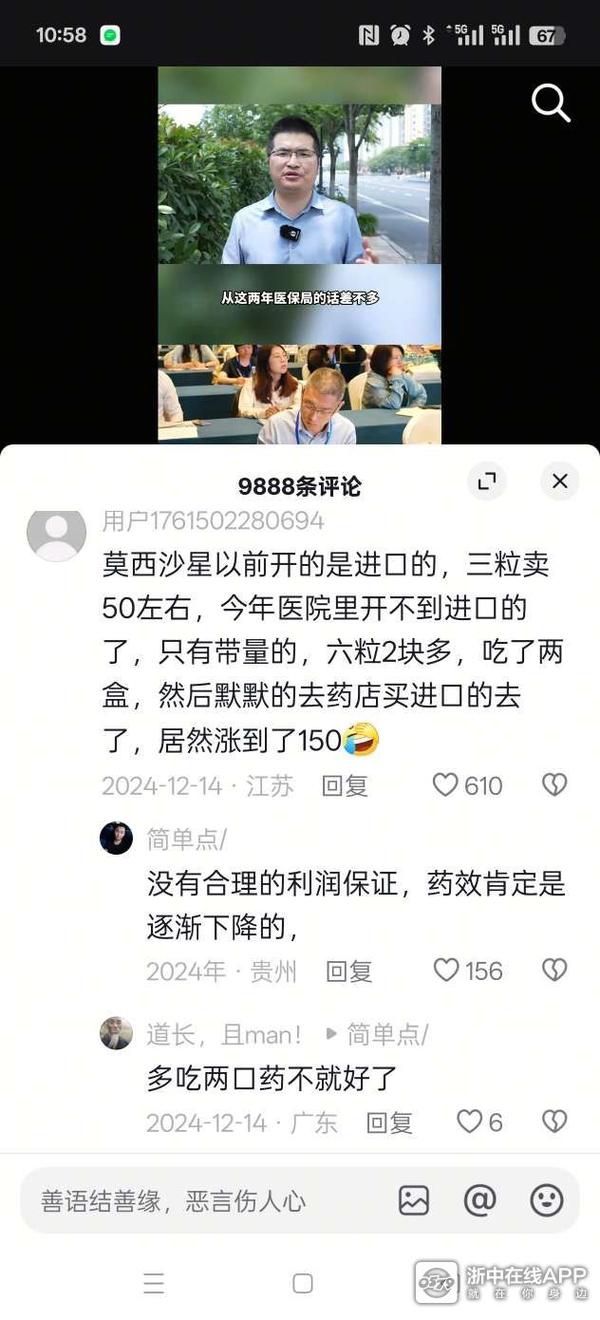Dislike the reply from 简单点/
600x1320 pixels.
click(x=554, y=970)
